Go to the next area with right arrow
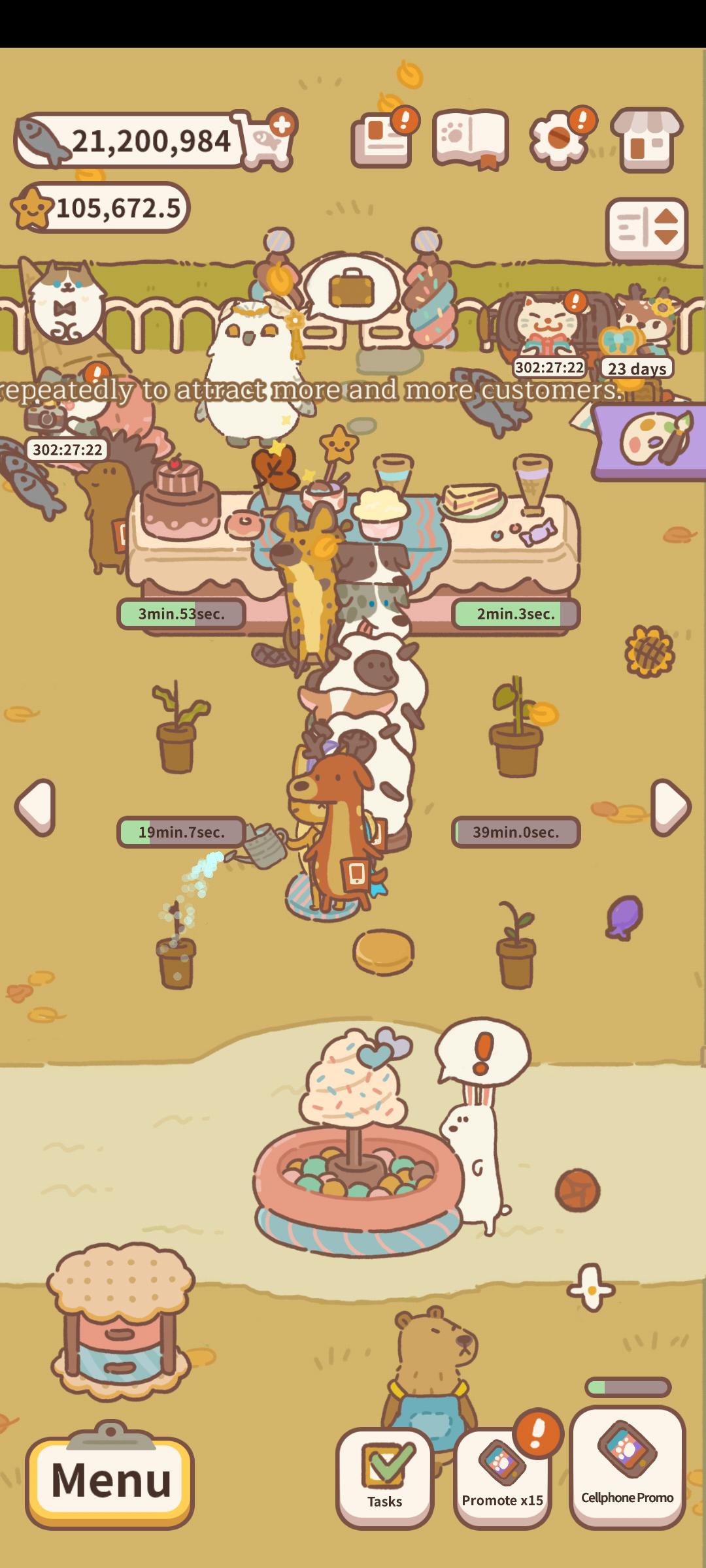 click(671, 808)
